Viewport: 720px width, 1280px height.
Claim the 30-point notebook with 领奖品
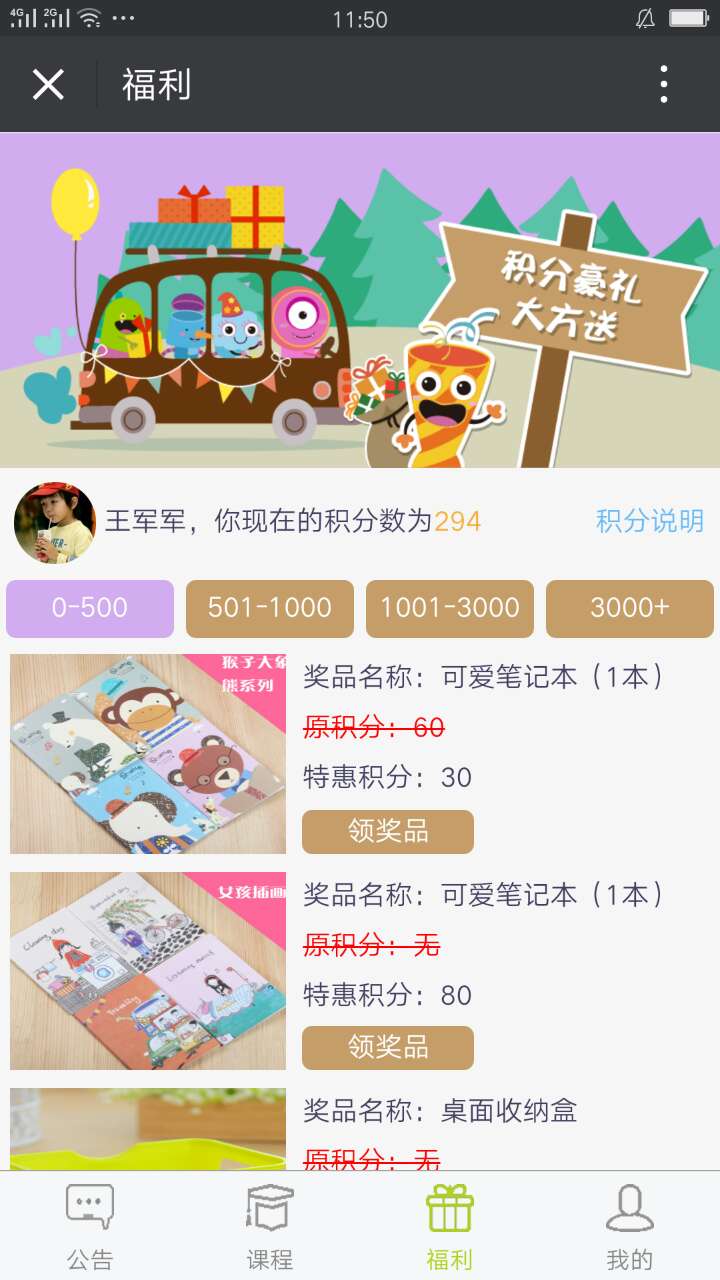point(388,831)
